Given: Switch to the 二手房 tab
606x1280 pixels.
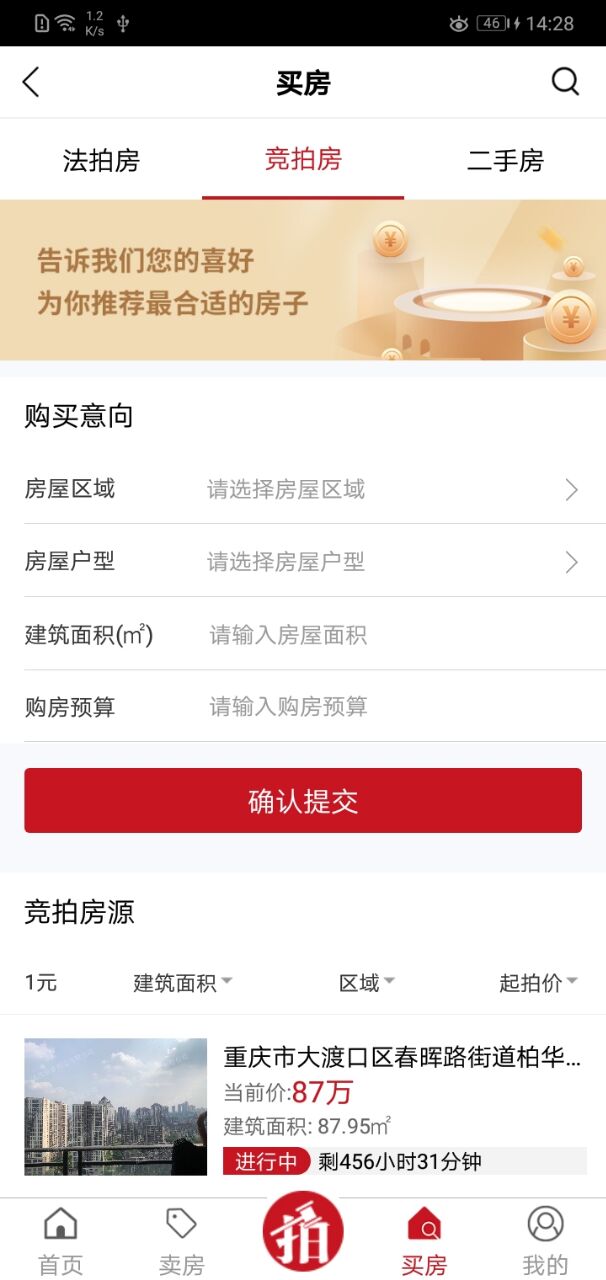Looking at the screenshot, I should point(505,160).
